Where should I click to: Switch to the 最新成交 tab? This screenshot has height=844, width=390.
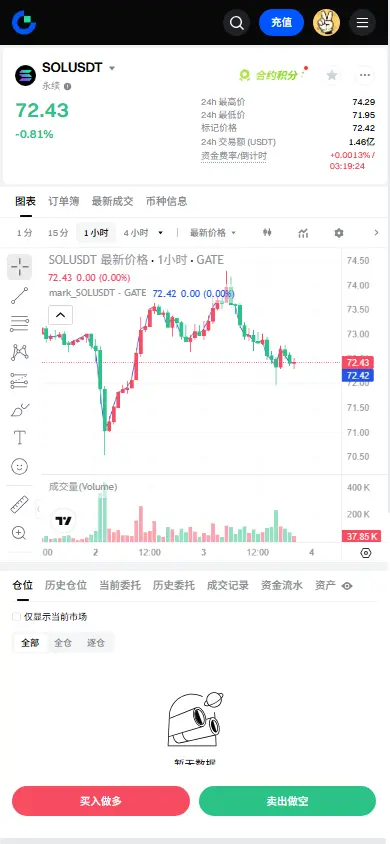pos(112,201)
